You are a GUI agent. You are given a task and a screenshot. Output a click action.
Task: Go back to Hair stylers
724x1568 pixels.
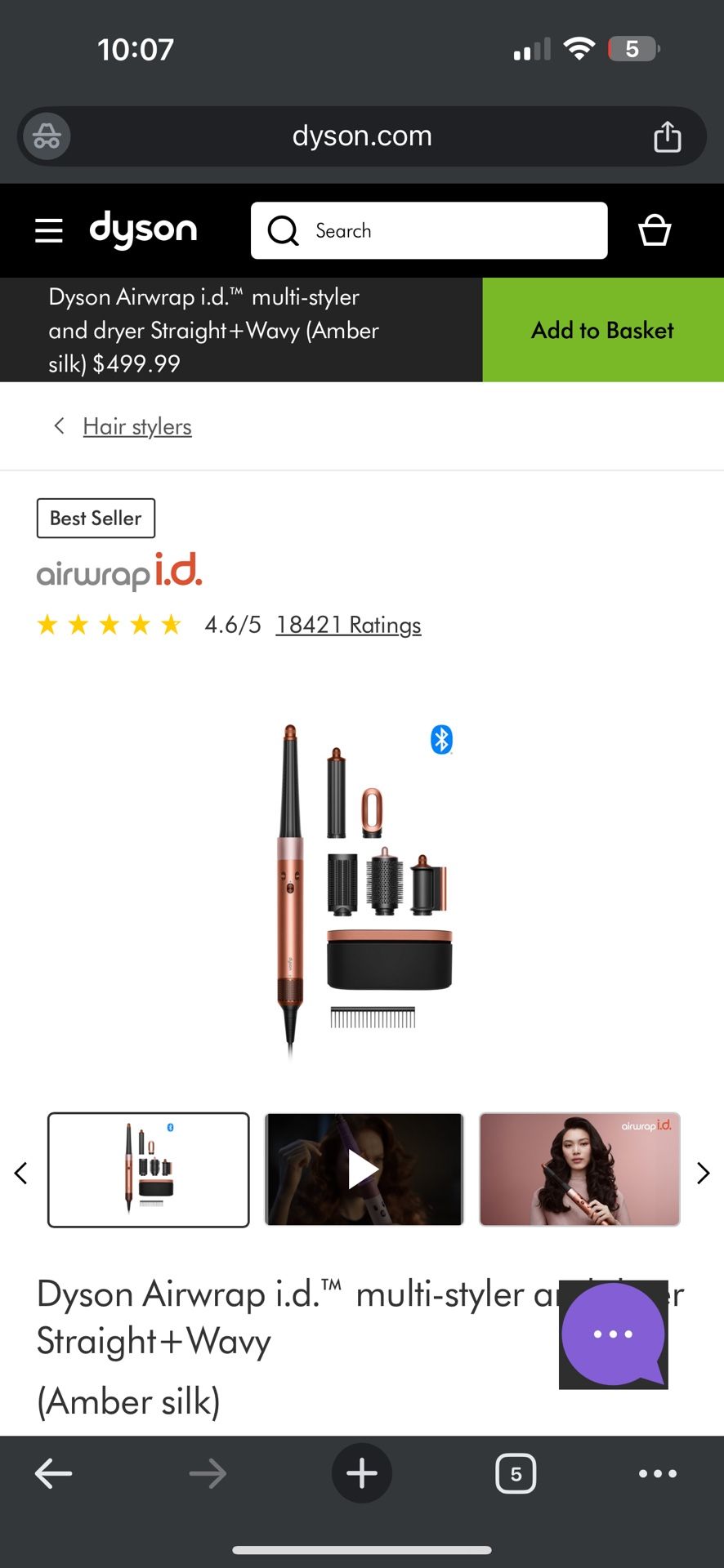[x=136, y=426]
